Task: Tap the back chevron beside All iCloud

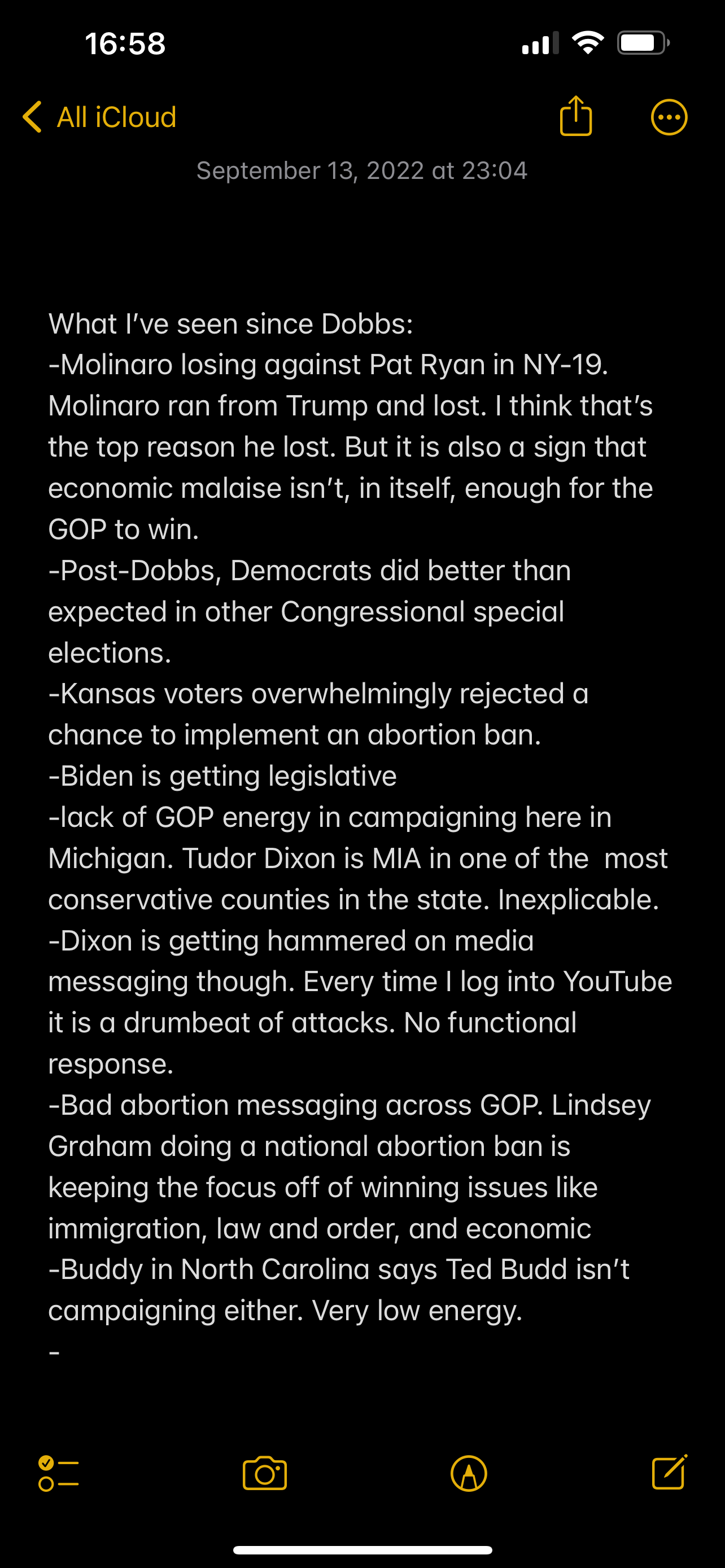Action: click(31, 116)
